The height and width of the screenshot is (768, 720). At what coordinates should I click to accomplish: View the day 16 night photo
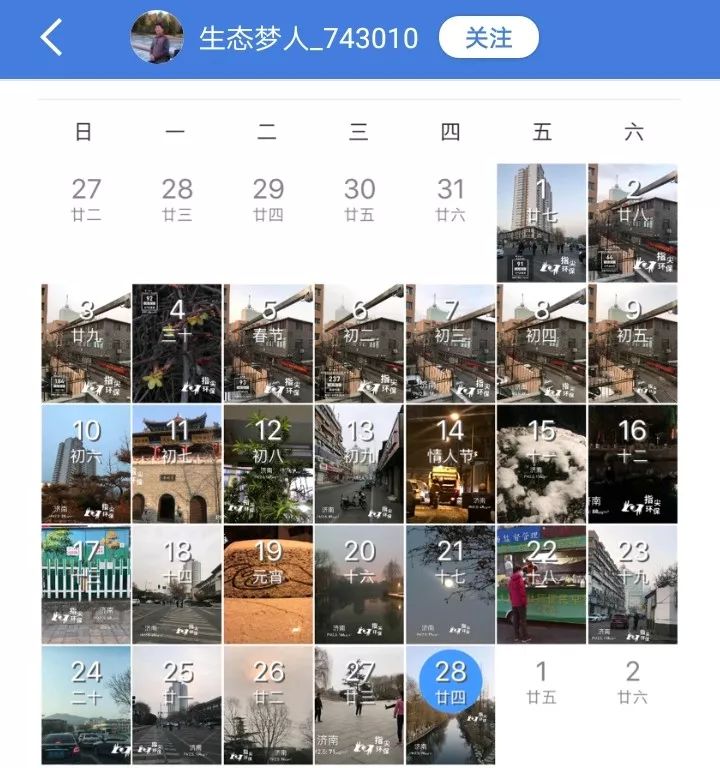pos(632,463)
